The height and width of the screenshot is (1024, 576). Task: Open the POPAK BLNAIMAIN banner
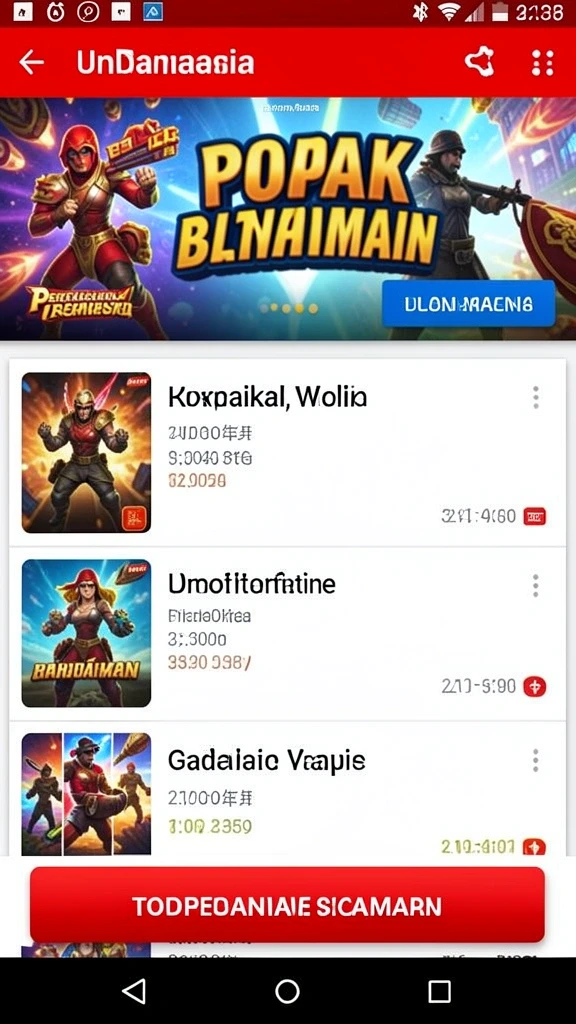288,219
